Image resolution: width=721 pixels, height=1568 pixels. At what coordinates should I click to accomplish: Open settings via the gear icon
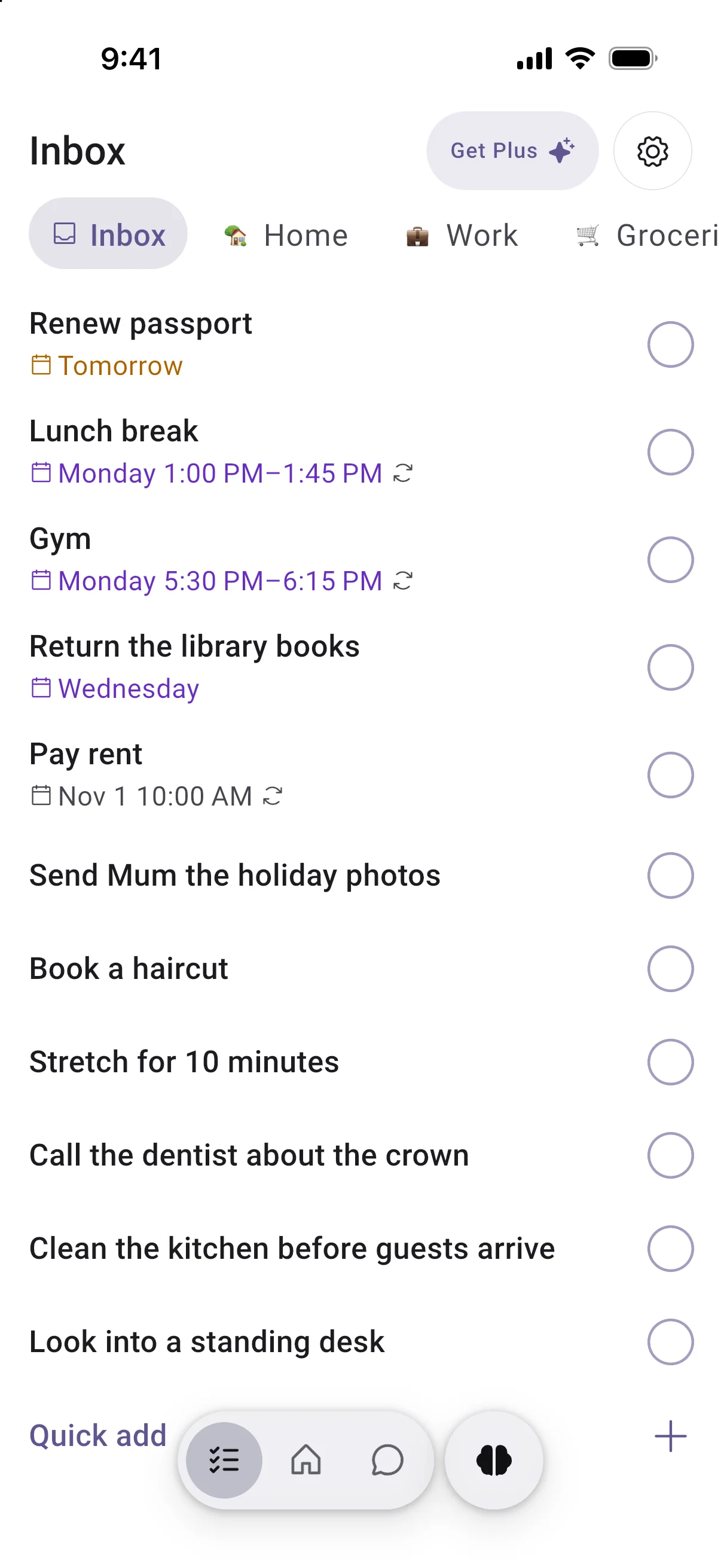pyautogui.click(x=652, y=150)
